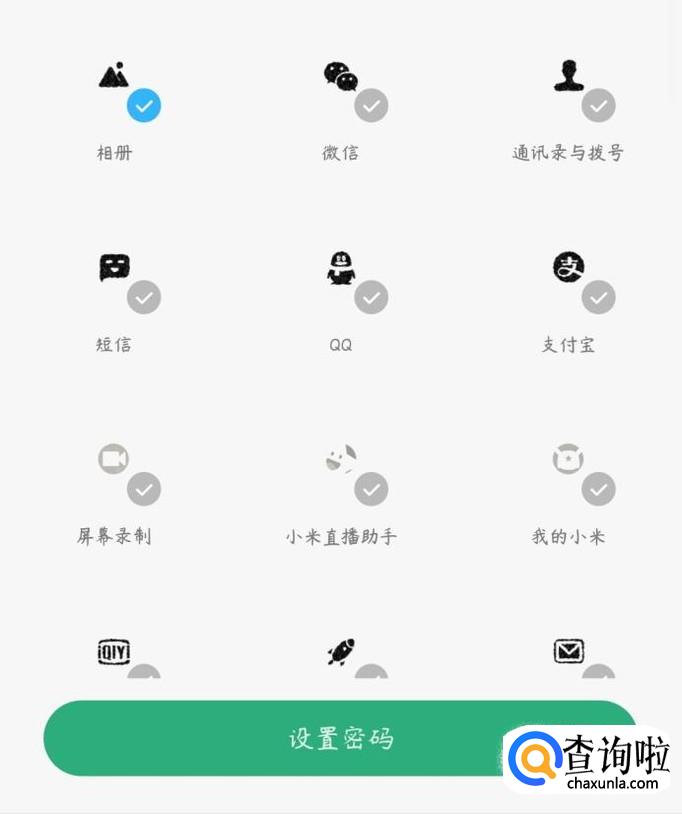
Task: Tap the iQIYI app icon
Action: 114,652
